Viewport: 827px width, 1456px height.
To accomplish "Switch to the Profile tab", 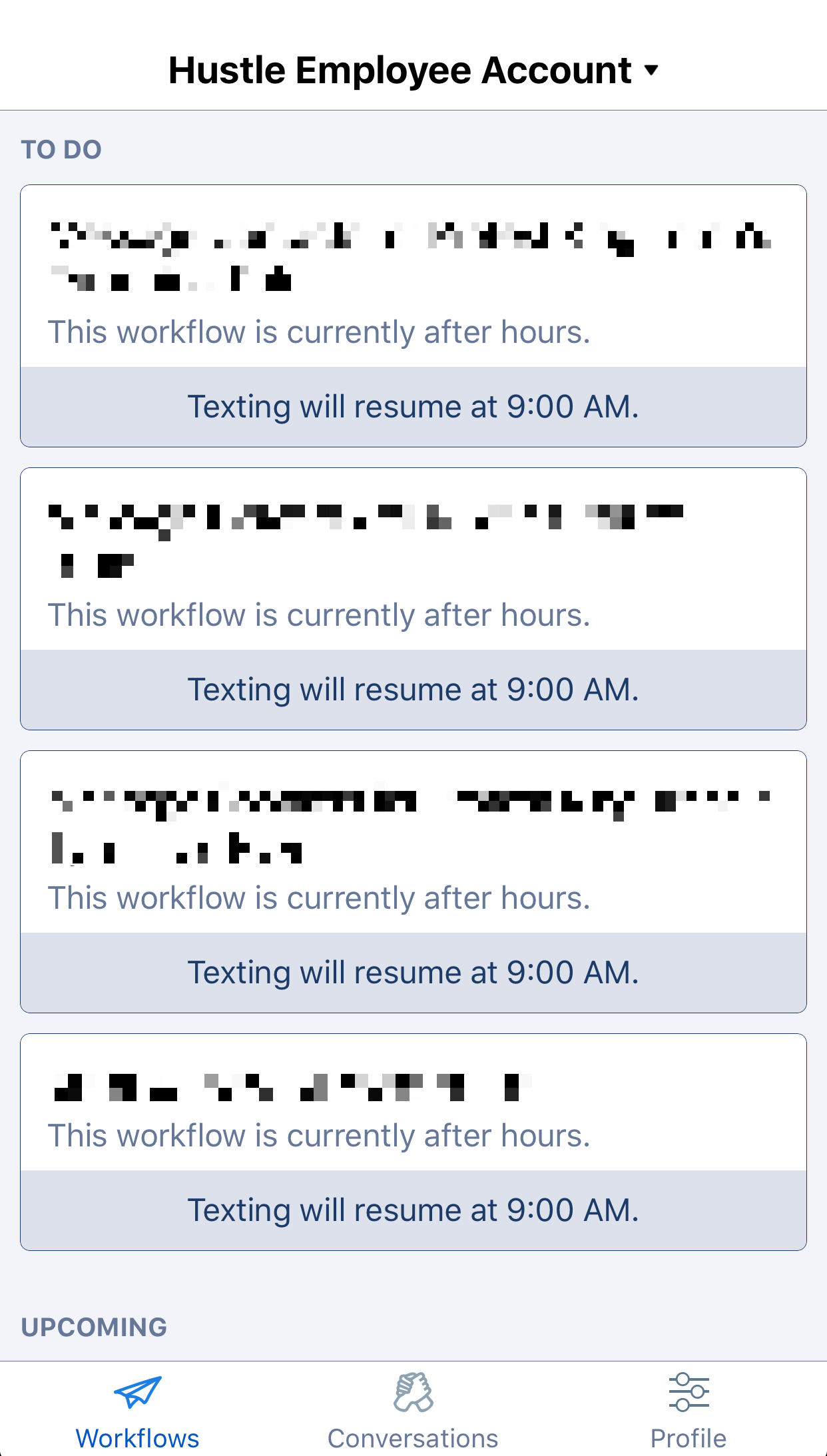I will [689, 1410].
